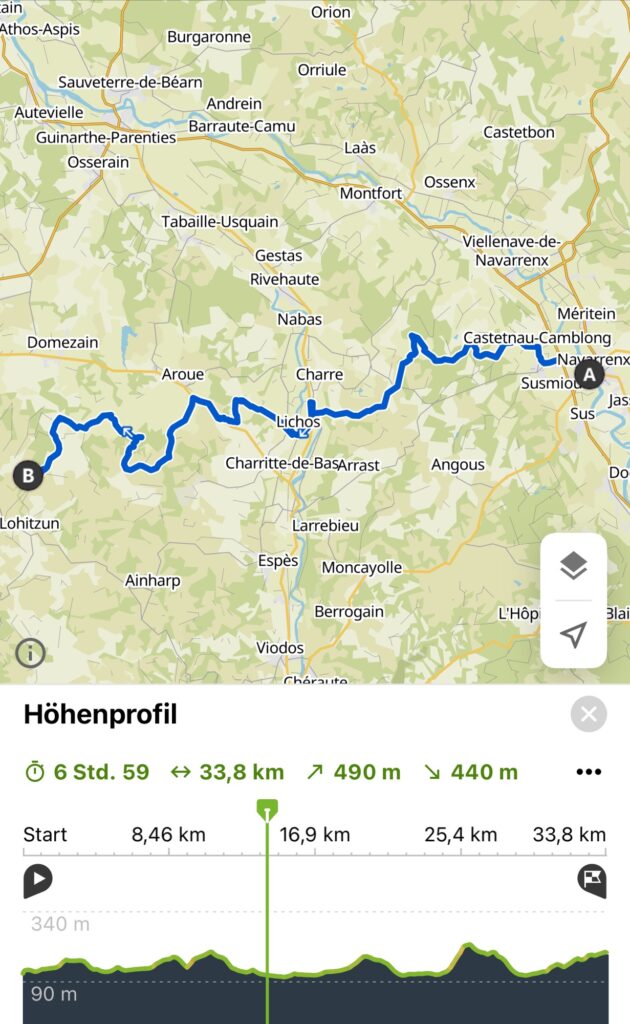Viewport: 630px width, 1024px height.
Task: Tap the start point marker A
Action: pyautogui.click(x=590, y=375)
